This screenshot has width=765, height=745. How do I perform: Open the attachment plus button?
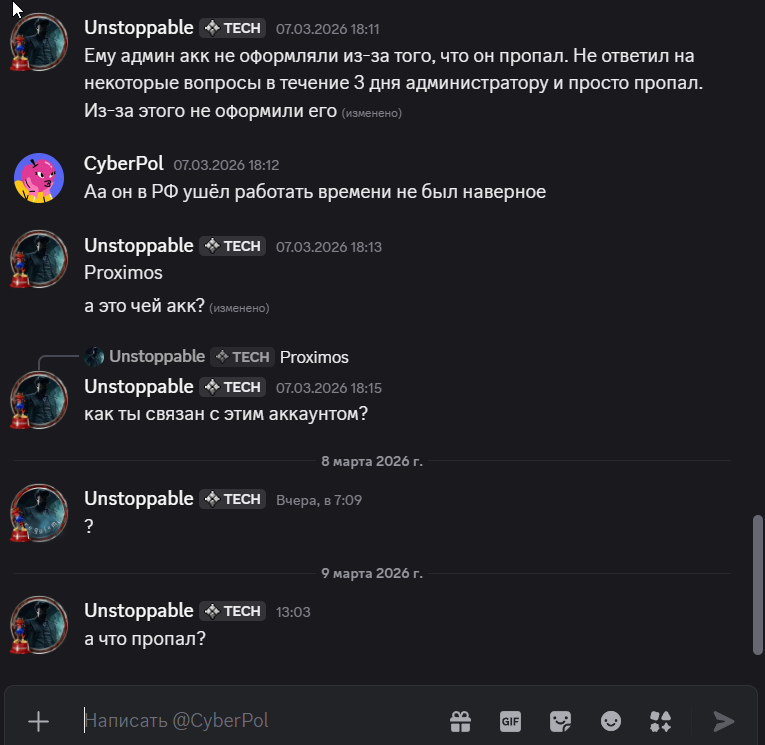[38, 721]
